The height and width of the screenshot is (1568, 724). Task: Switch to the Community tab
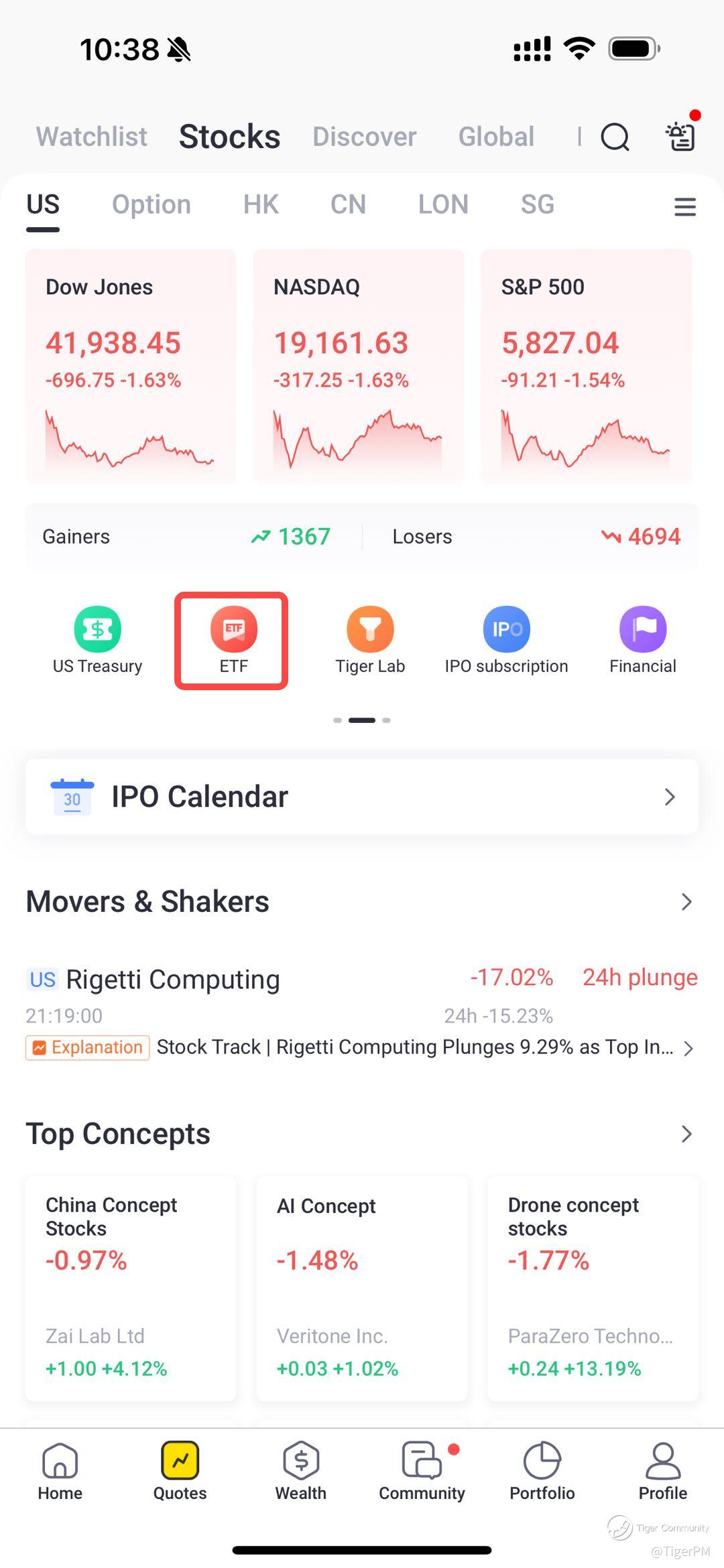click(422, 1473)
